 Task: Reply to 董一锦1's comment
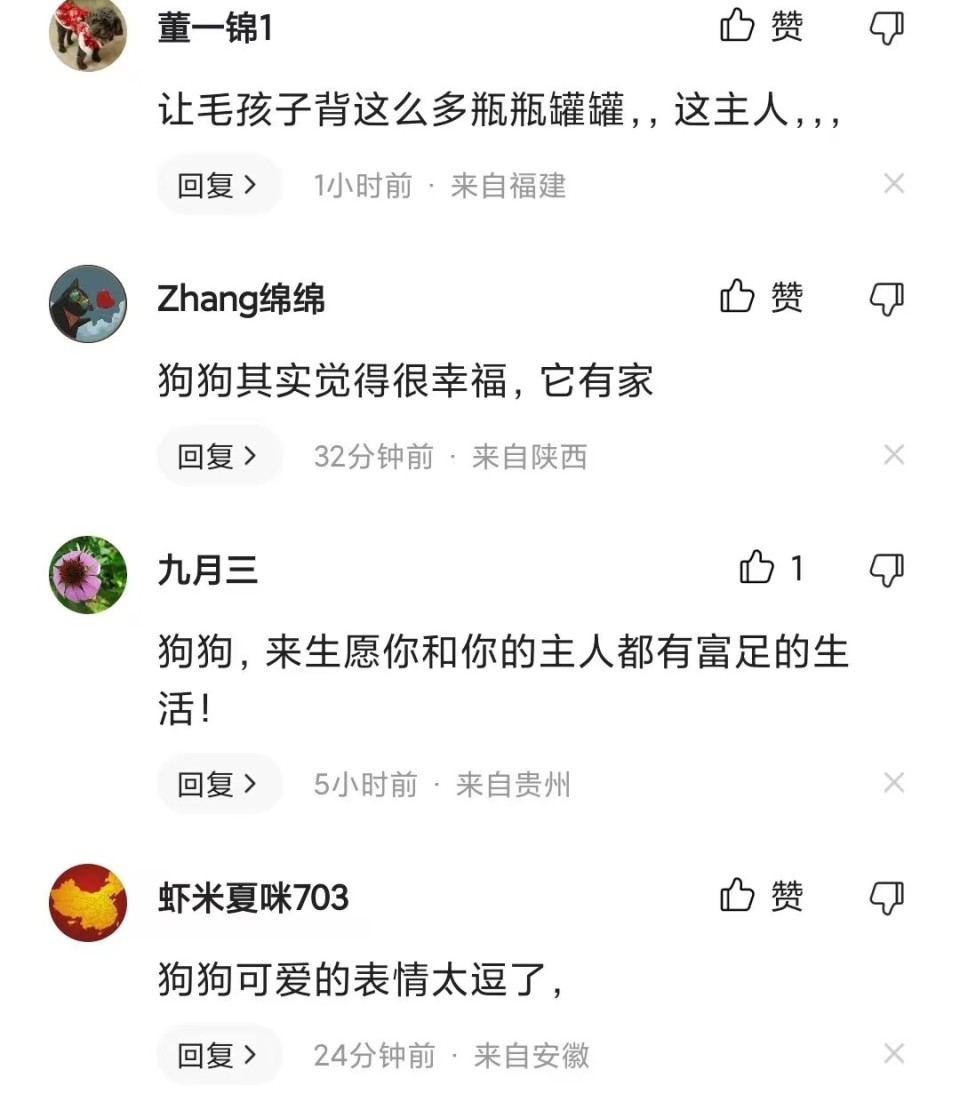coord(218,185)
